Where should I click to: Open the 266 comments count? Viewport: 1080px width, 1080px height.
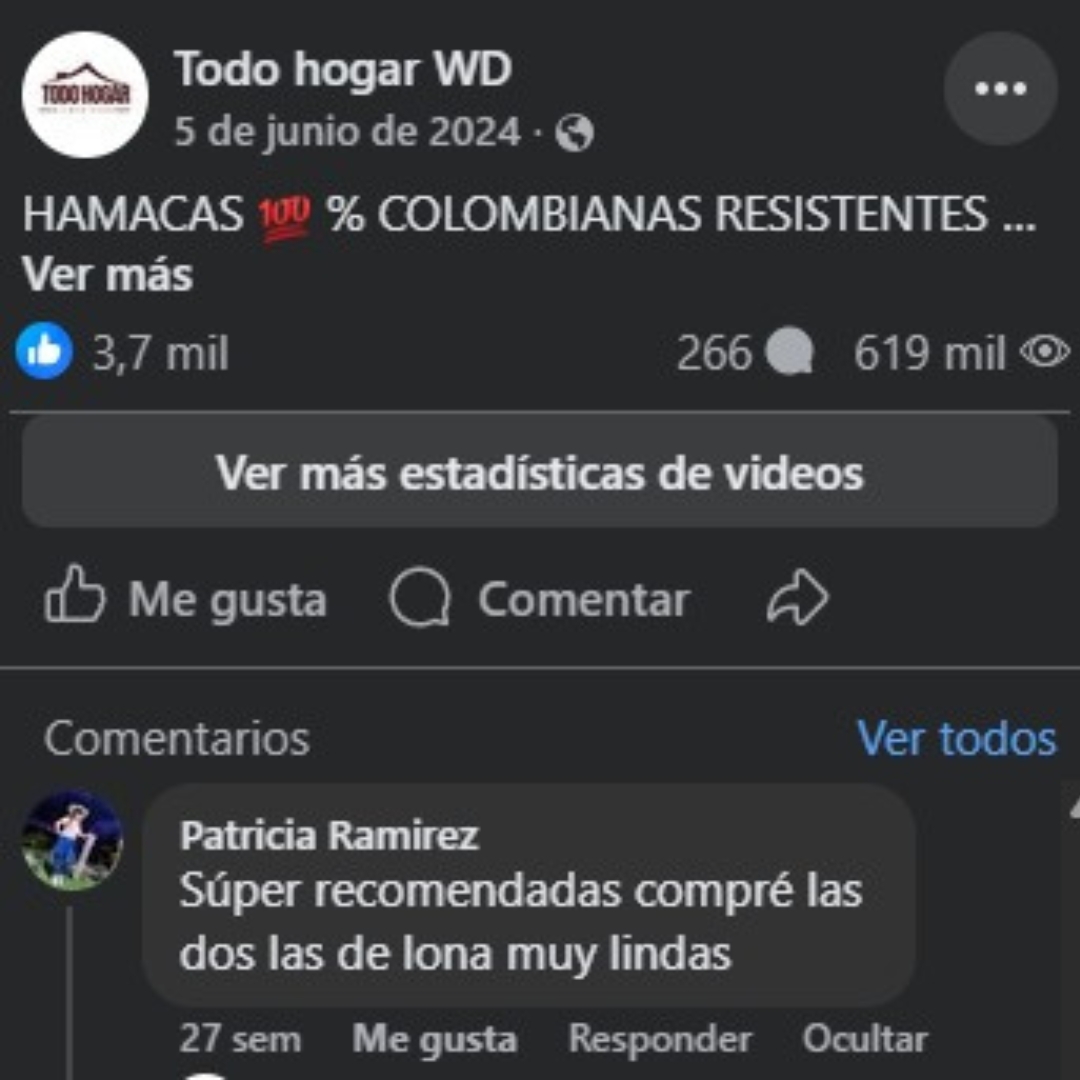(744, 353)
